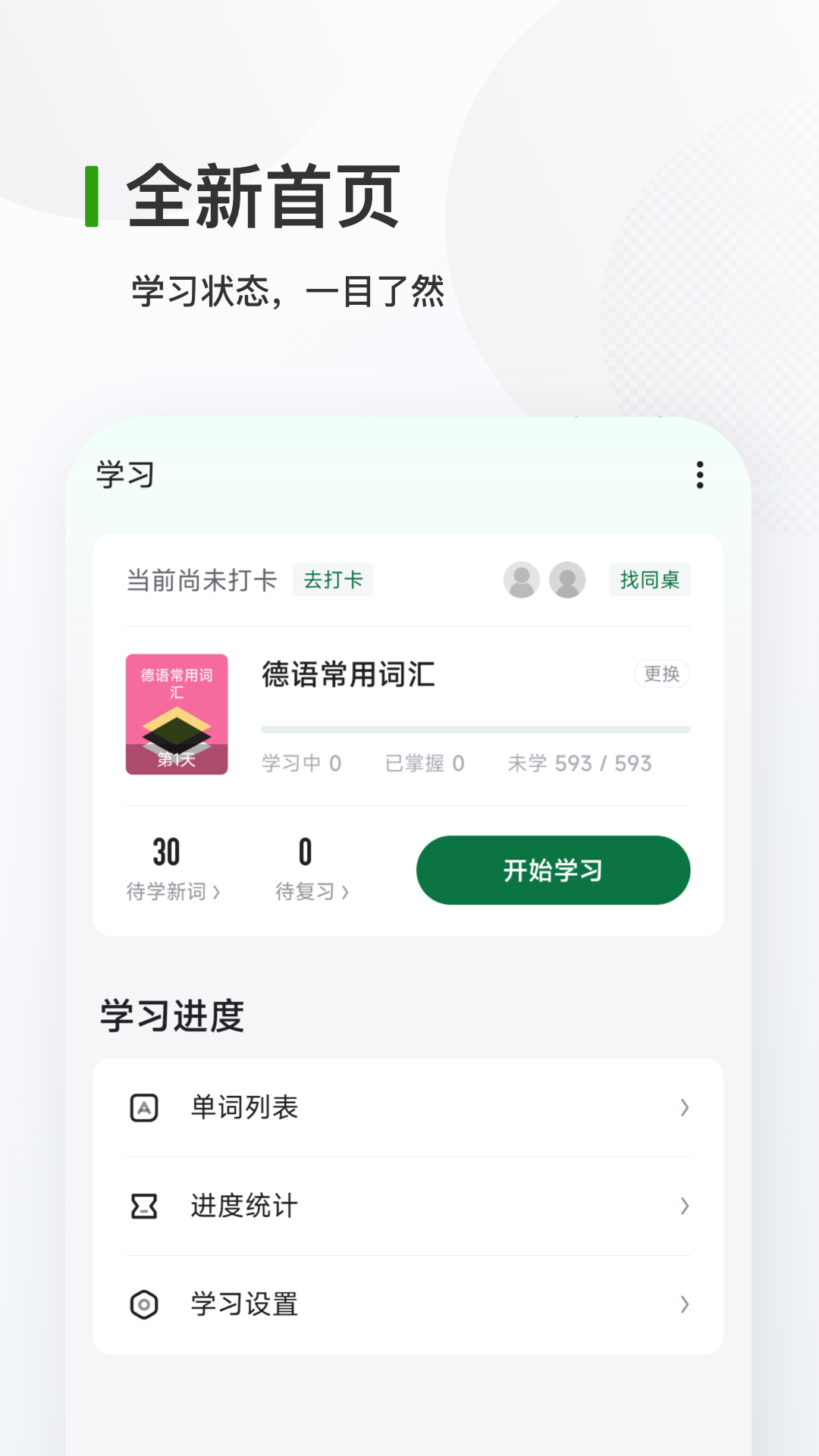Click the 单词列表 word-list icon

(145, 1107)
